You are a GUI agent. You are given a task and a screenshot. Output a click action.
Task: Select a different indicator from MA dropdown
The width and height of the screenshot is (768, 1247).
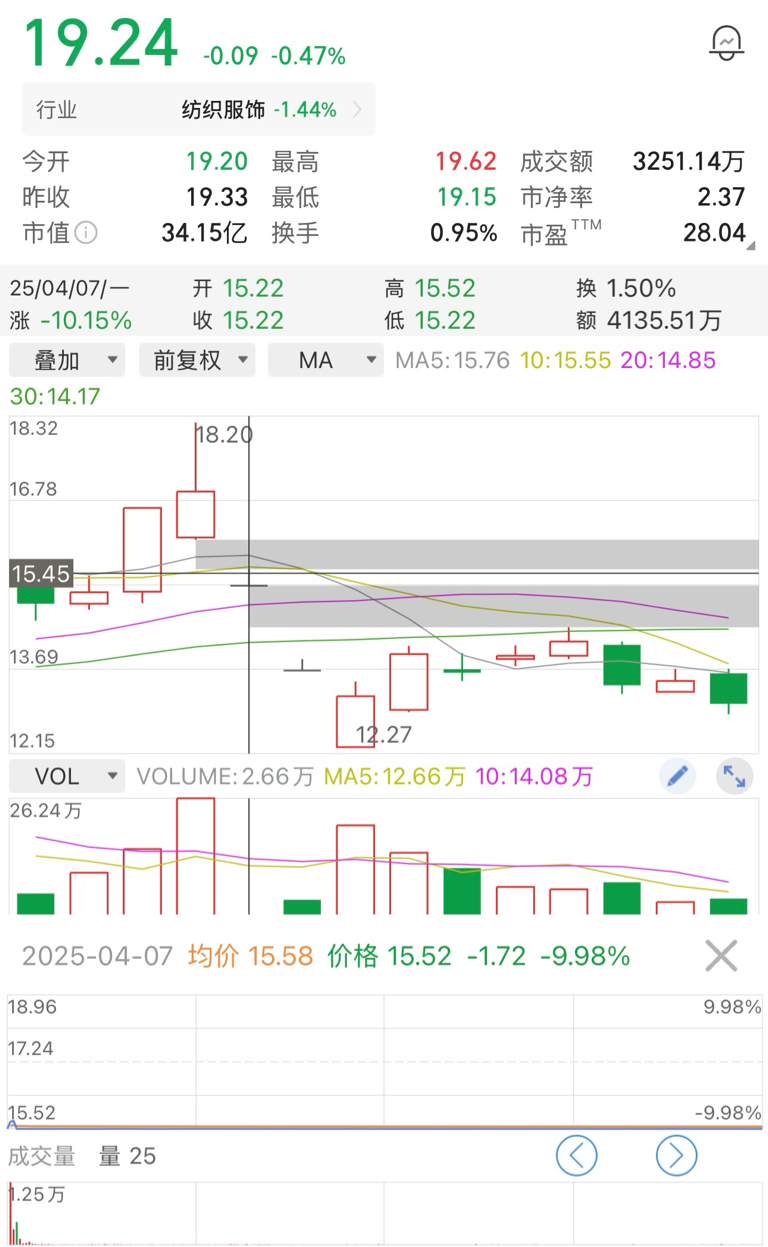pos(325,360)
